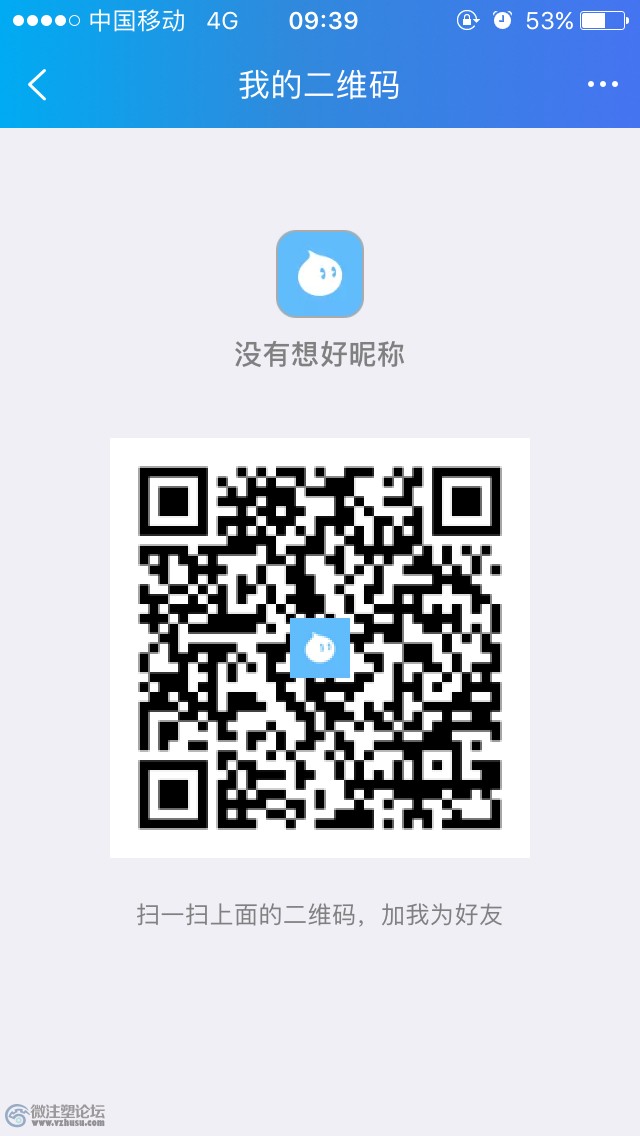Open the three-dot overflow menu

[x=602, y=85]
